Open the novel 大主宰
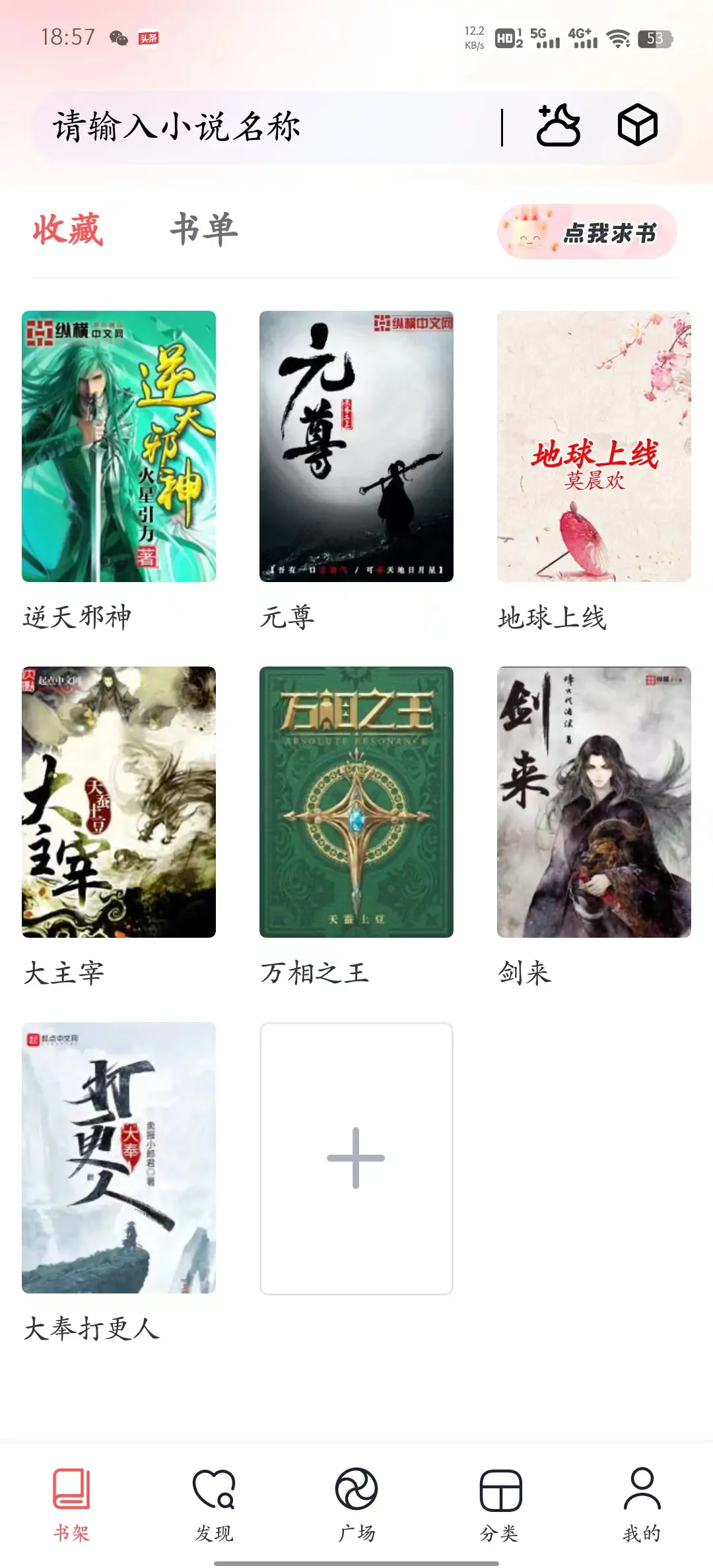Screen dimensions: 713x1568 click(119, 804)
